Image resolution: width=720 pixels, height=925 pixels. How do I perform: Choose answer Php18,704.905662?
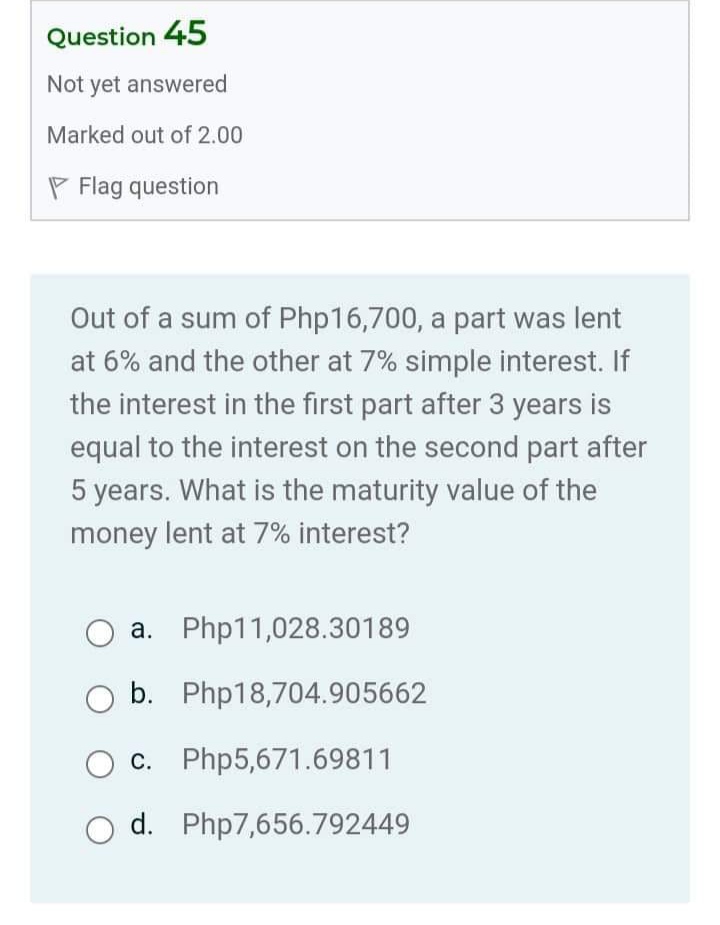point(305,693)
